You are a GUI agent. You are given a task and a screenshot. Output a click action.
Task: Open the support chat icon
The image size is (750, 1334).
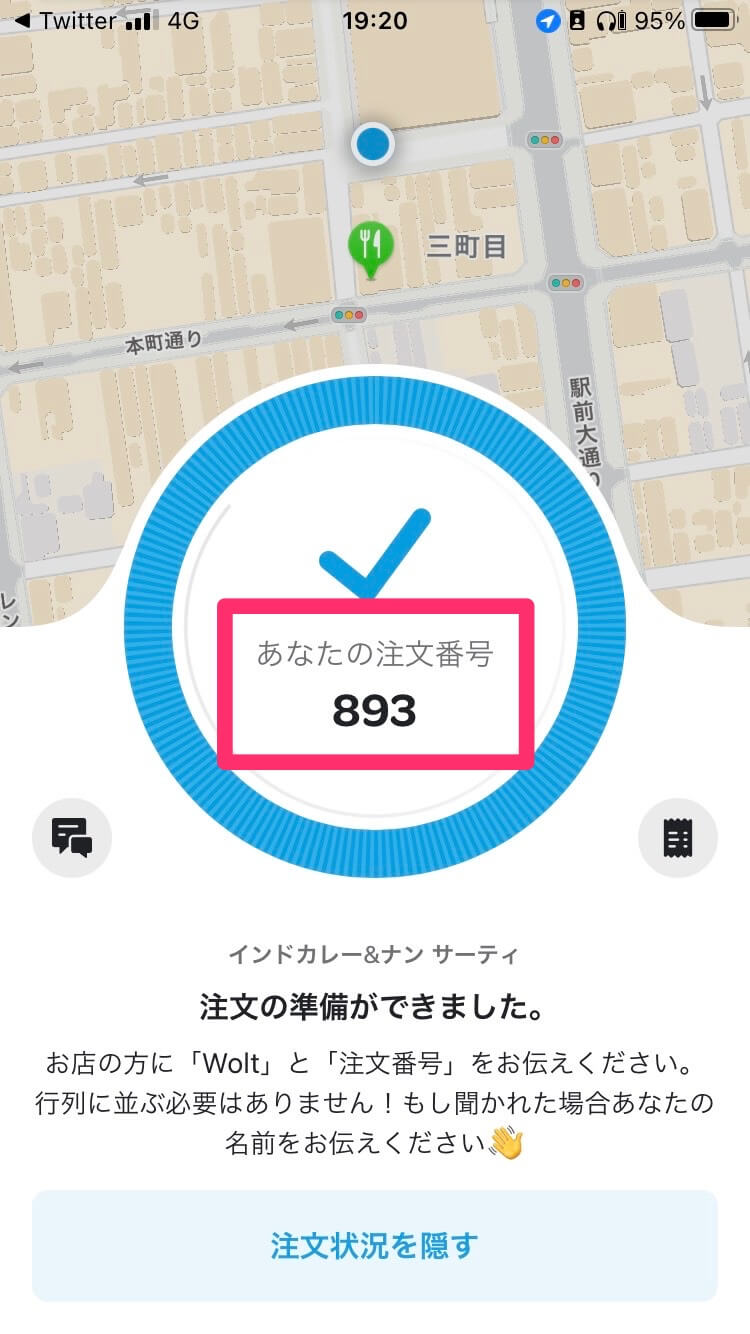point(72,836)
